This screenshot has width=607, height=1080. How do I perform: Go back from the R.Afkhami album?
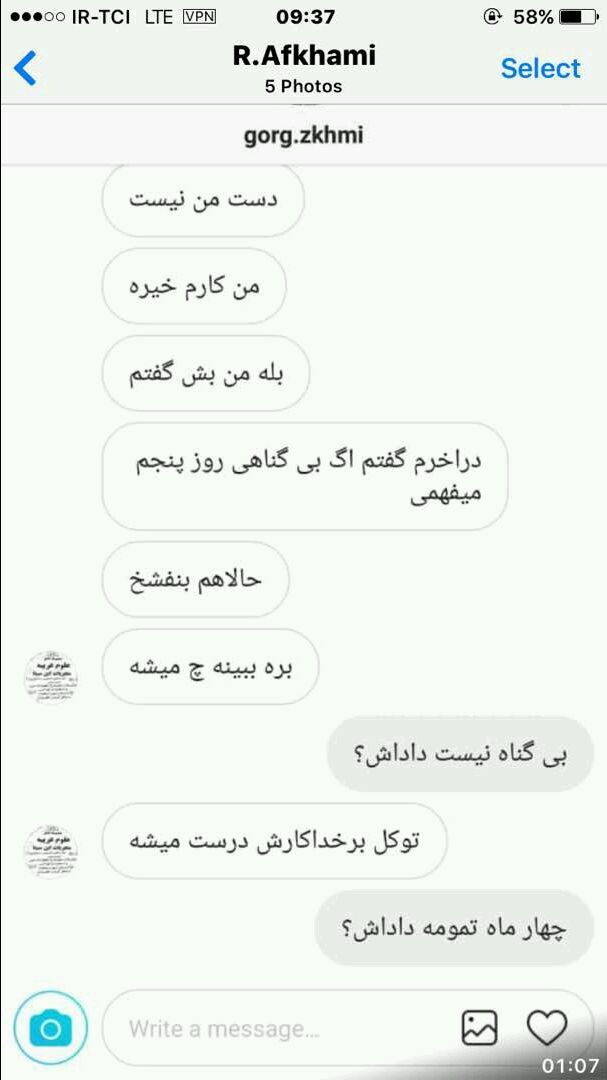click(x=25, y=68)
